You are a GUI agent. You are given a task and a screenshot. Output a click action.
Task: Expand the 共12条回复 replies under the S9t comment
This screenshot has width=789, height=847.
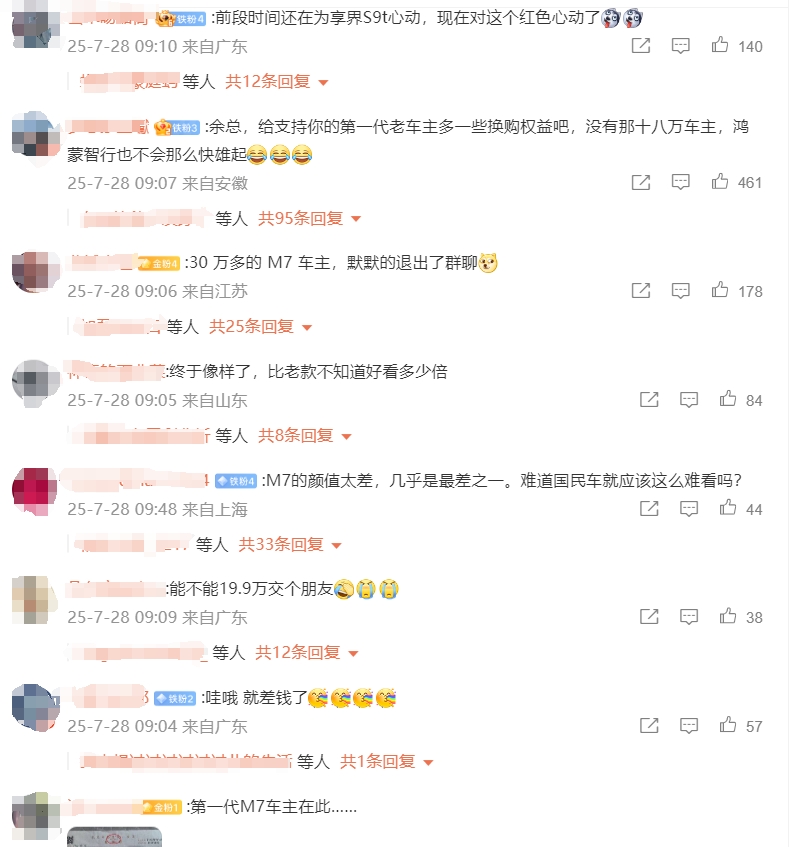(277, 82)
